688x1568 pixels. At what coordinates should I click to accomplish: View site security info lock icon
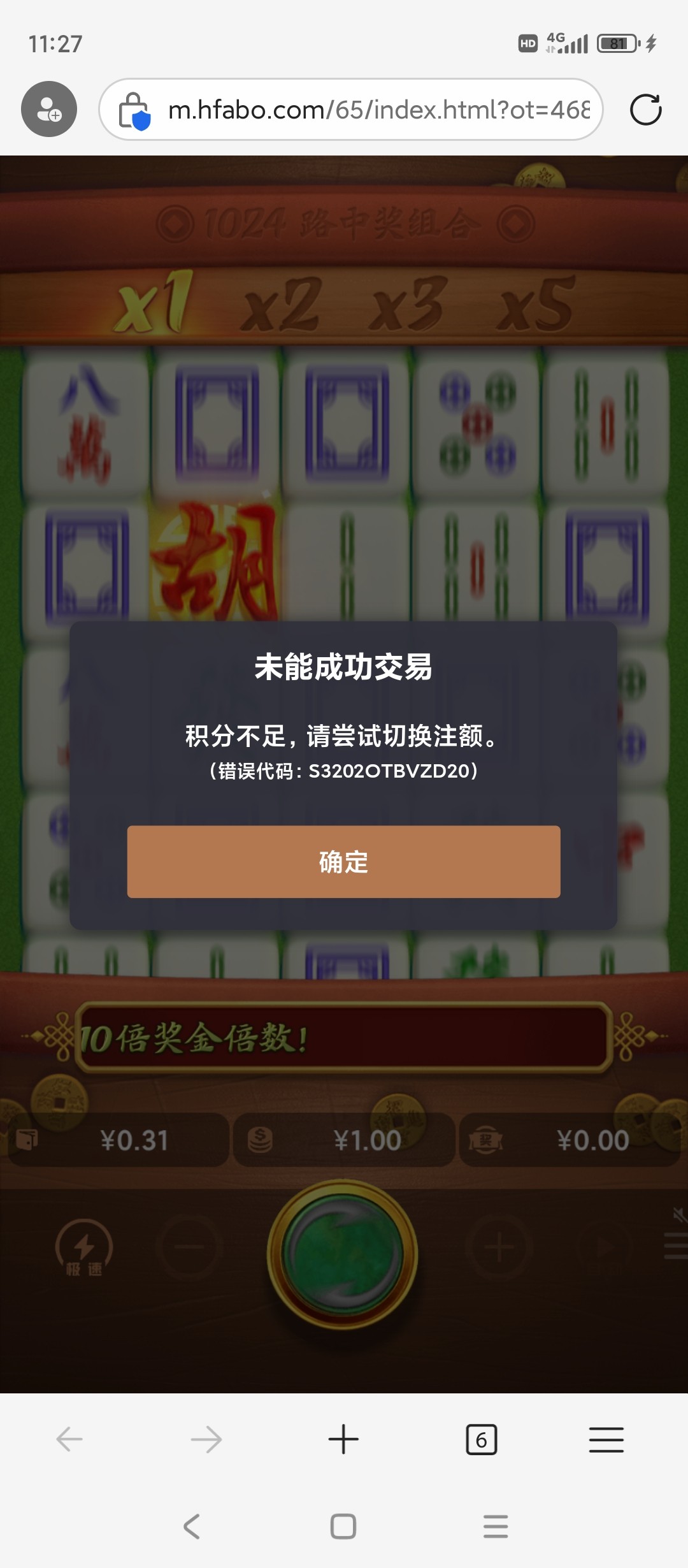134,111
